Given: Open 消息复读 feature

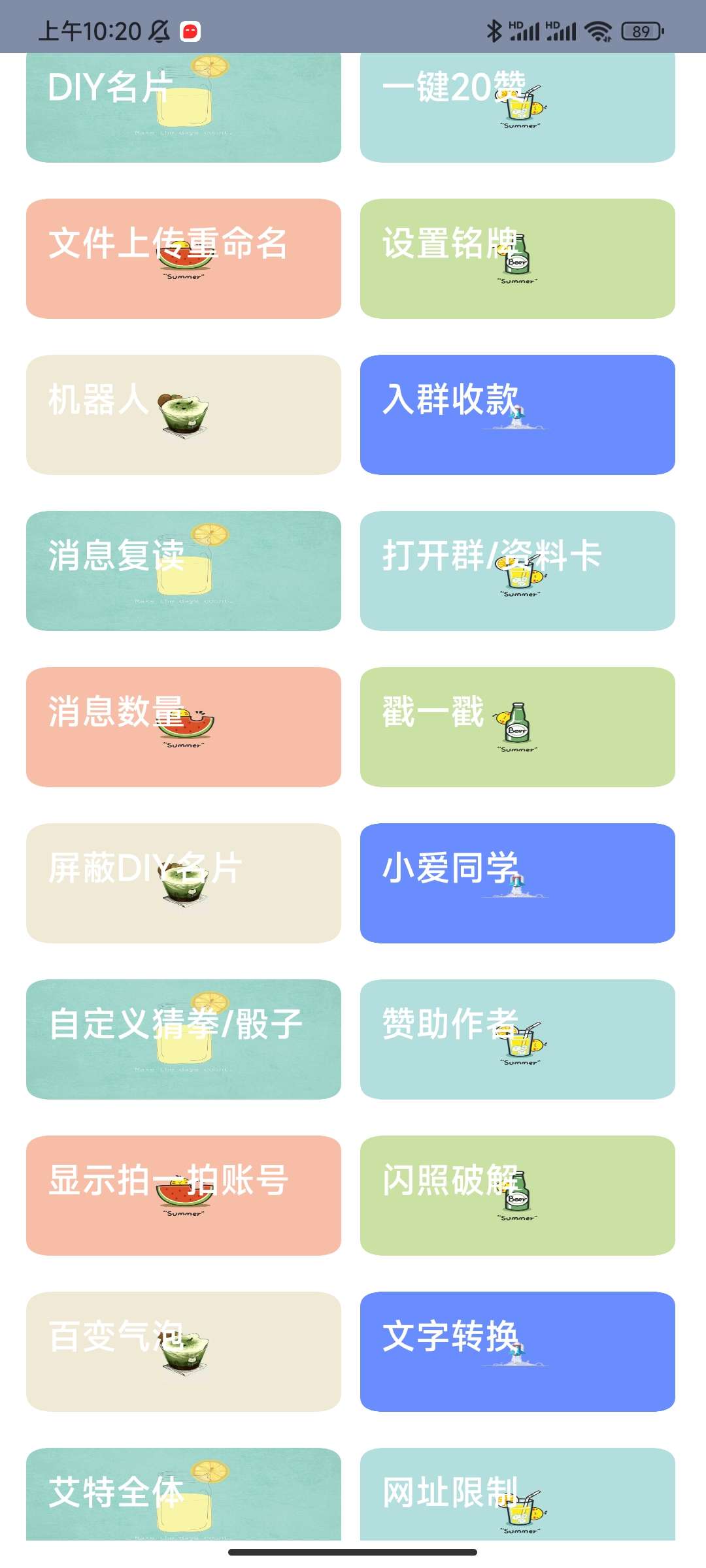Looking at the screenshot, I should (183, 571).
